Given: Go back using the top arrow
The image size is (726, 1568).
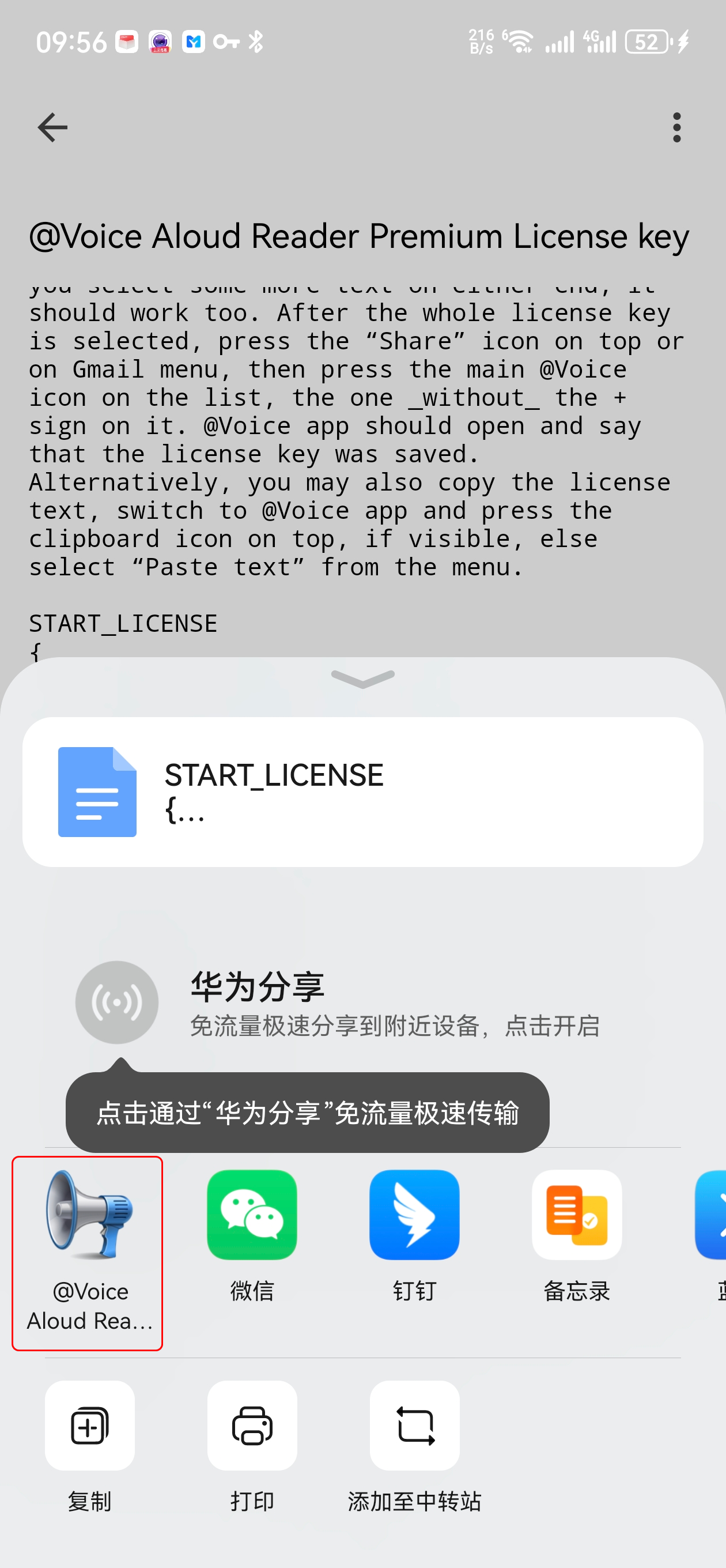Looking at the screenshot, I should (x=52, y=127).
